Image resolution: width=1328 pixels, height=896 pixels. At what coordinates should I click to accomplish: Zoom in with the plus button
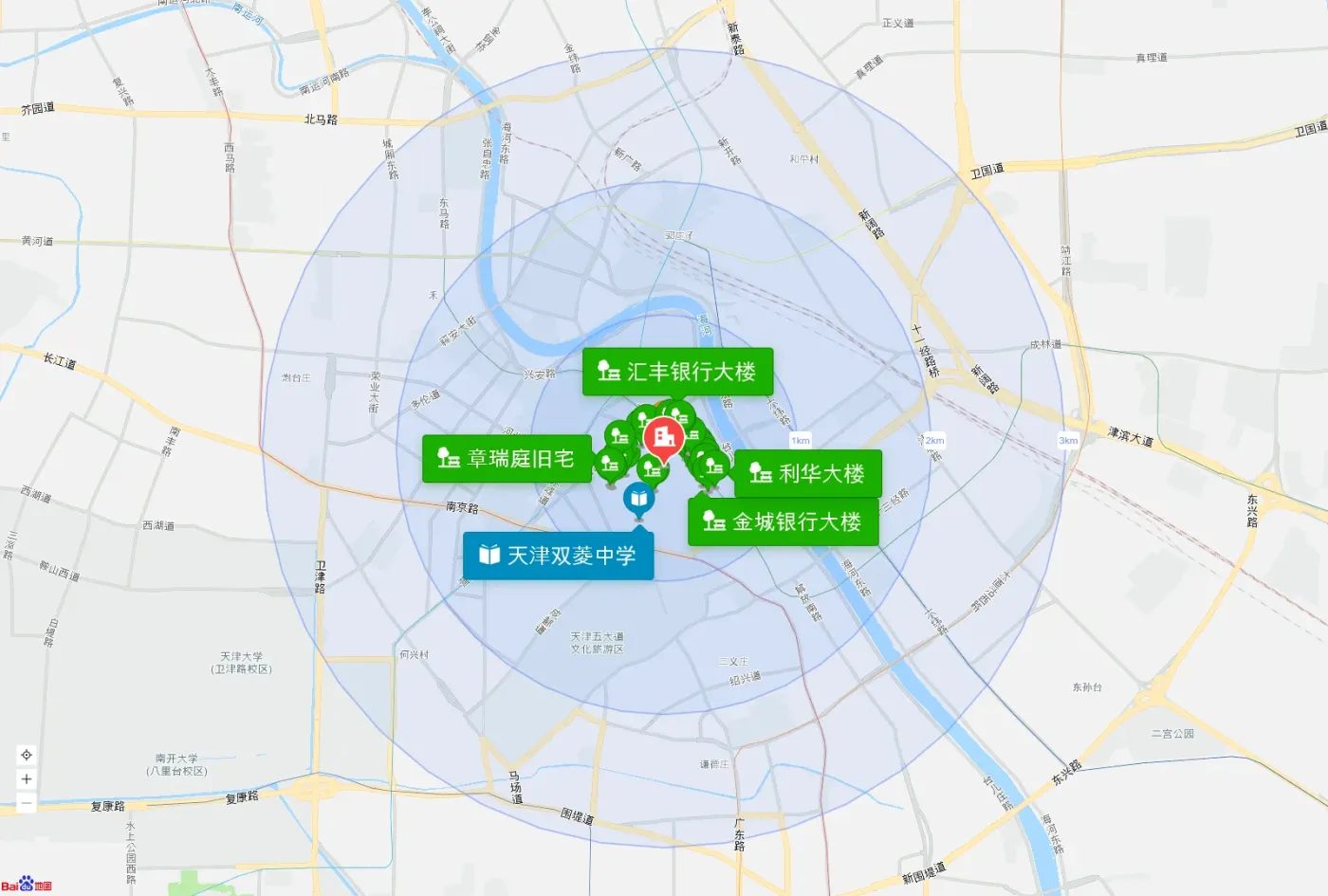[x=27, y=779]
